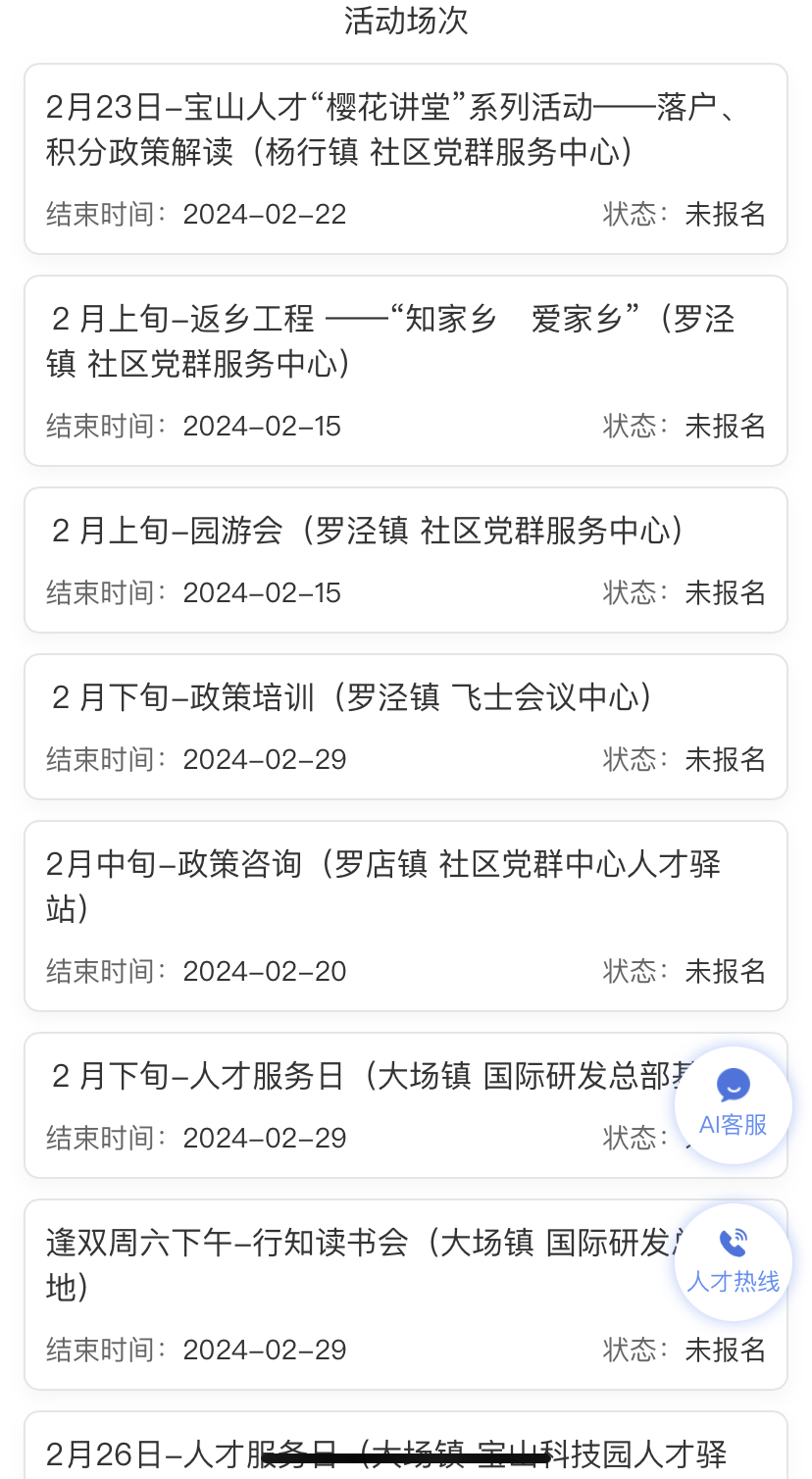Chat with the AI客服 assistant

point(734,1105)
